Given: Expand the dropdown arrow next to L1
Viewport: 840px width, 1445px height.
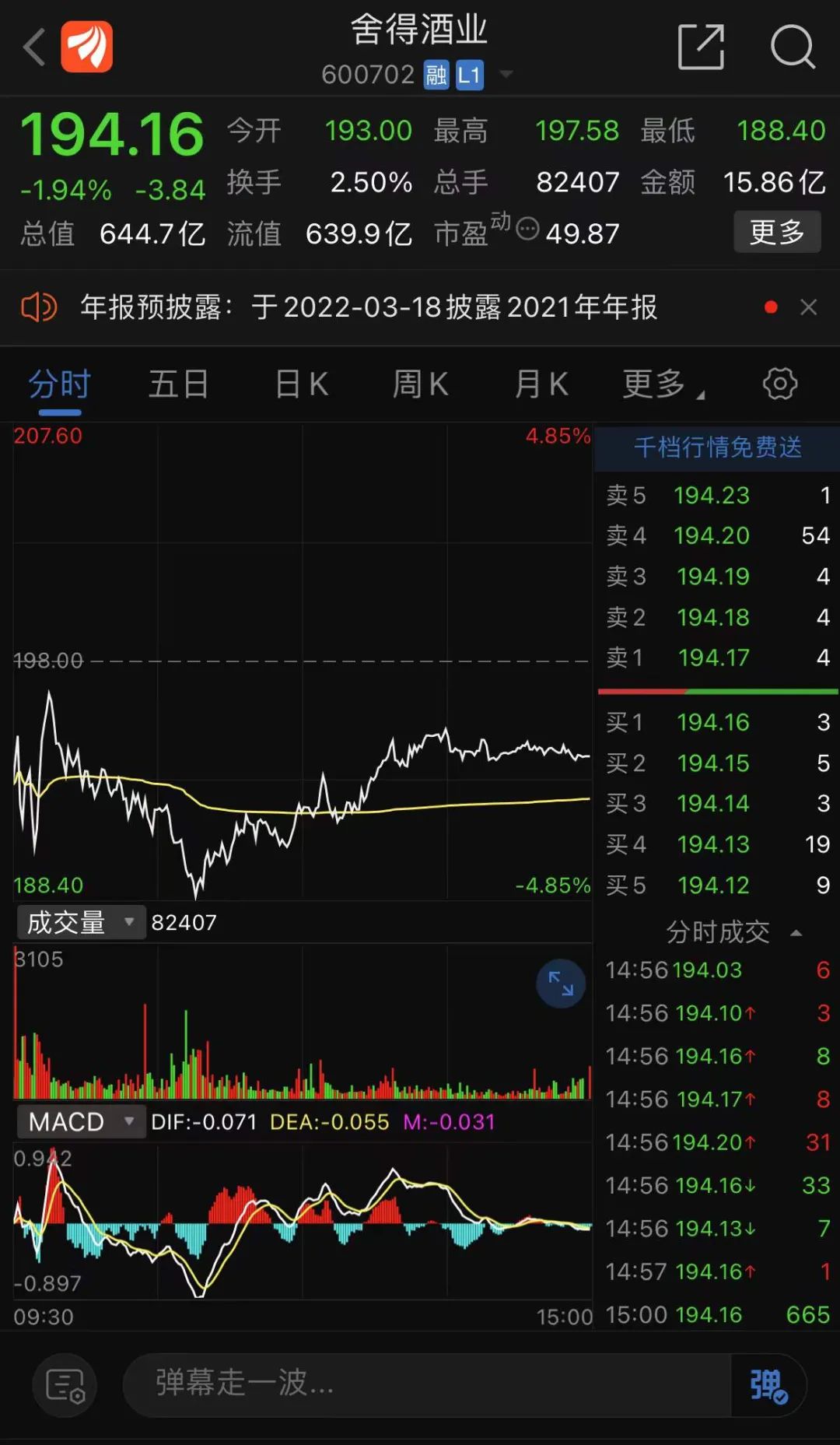Looking at the screenshot, I should click(506, 74).
